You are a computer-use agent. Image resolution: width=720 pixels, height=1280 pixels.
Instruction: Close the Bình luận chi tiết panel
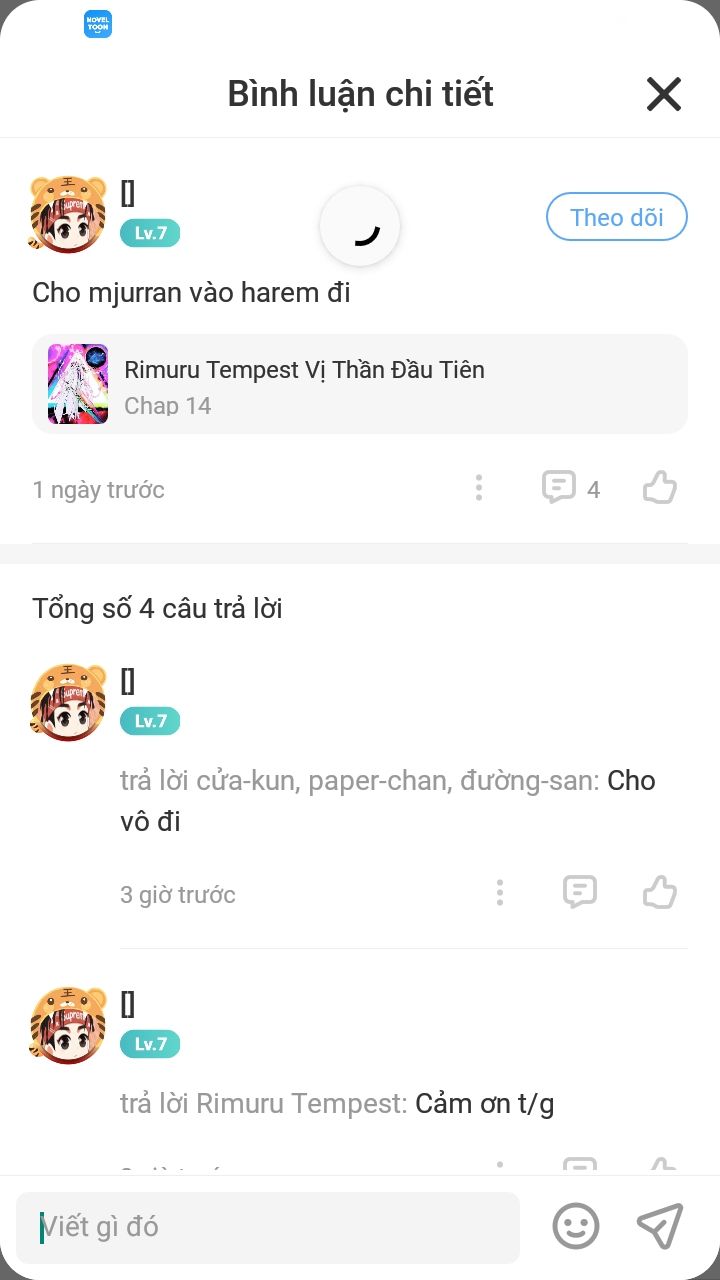663,94
